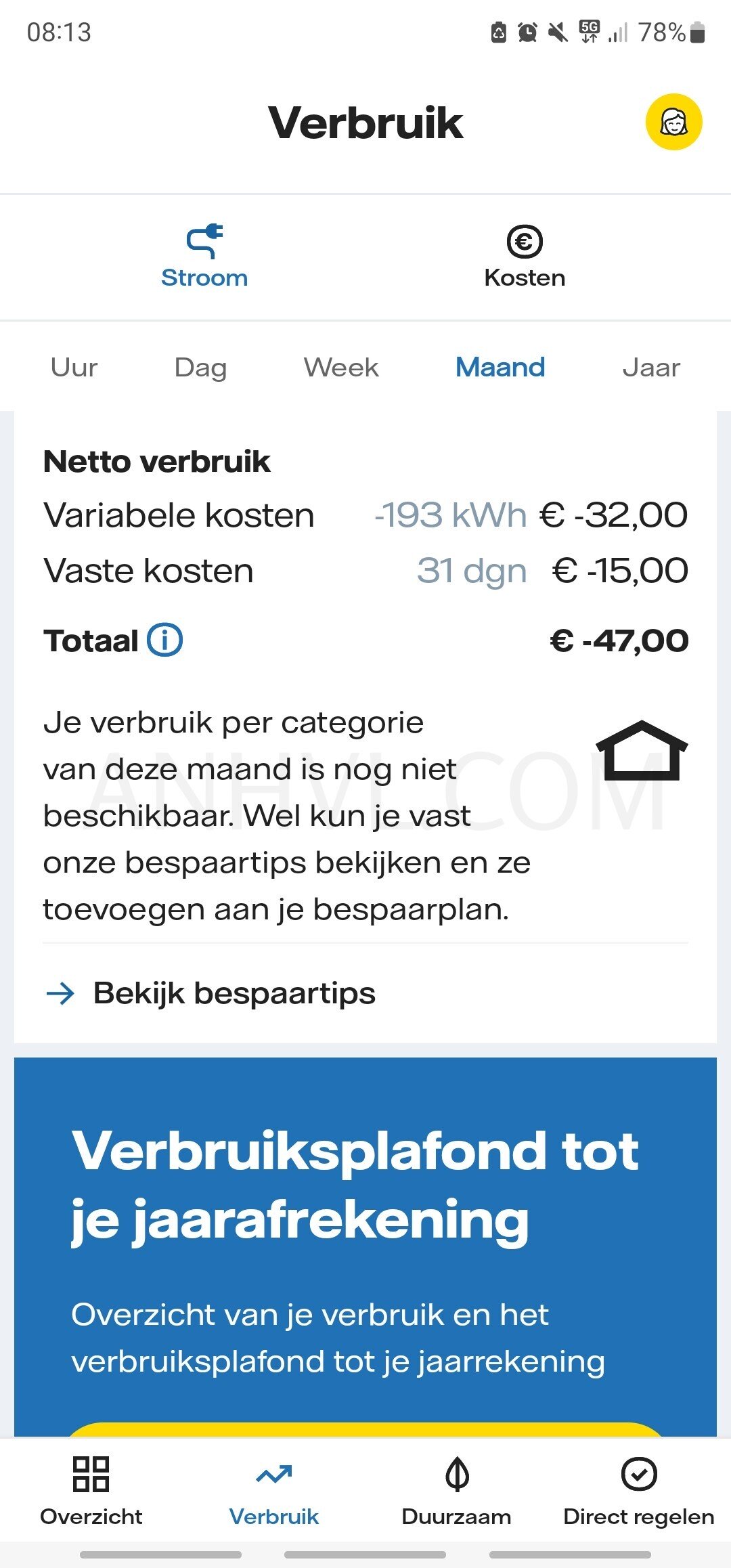Open the Verbruiksplafond tot je jaarafrekening card
This screenshot has width=731, height=1568.
point(365,1247)
